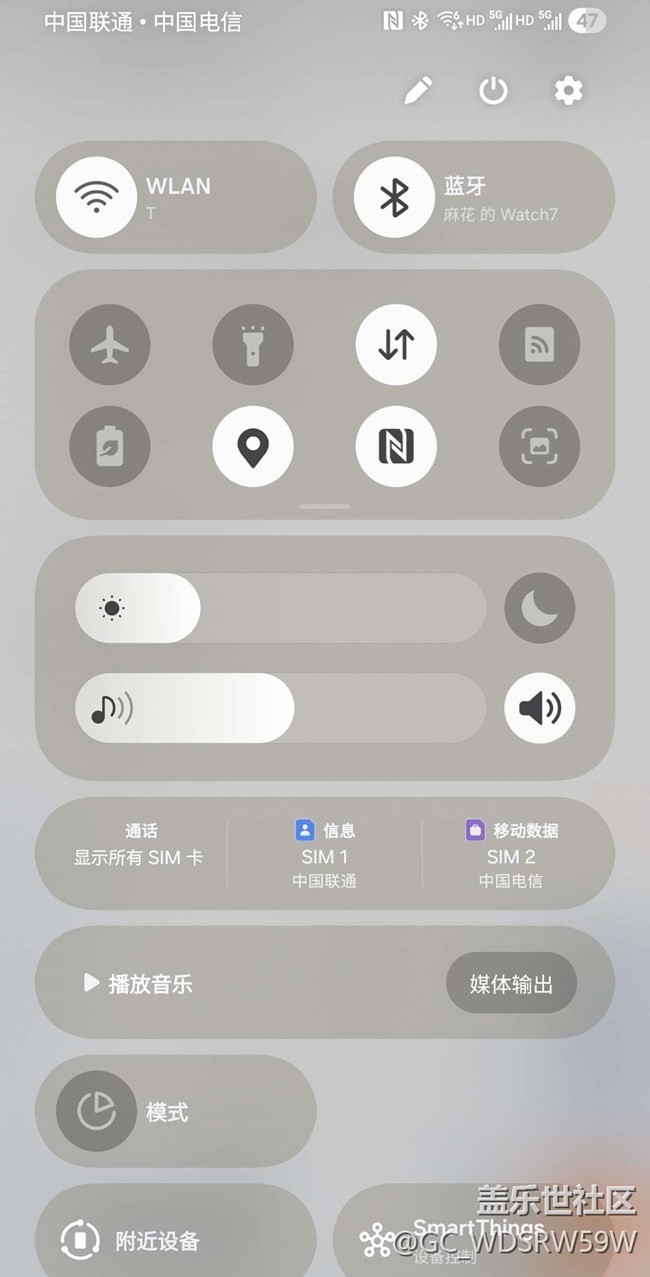Edit the quick settings panel layout
This screenshot has width=650, height=1277.
click(x=418, y=91)
